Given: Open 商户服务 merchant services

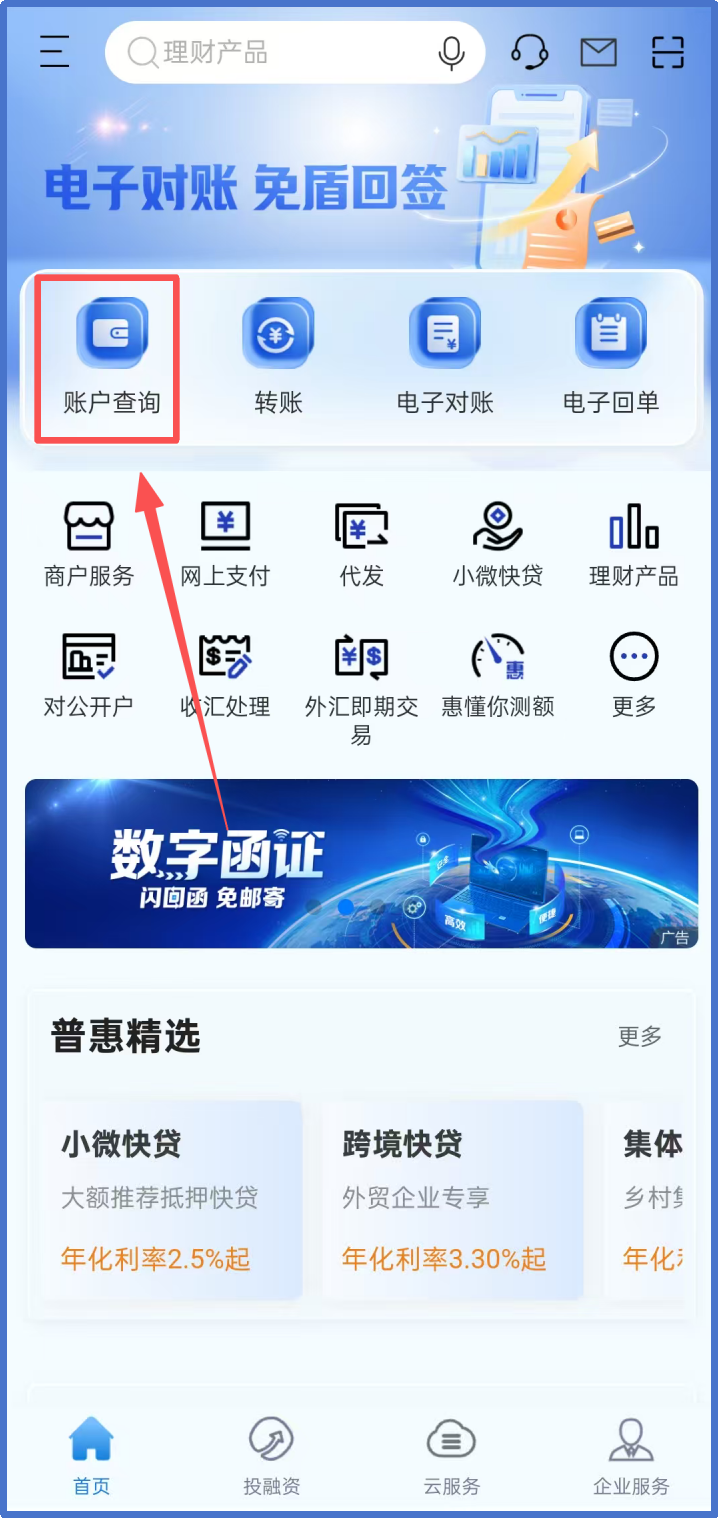Looking at the screenshot, I should (89, 545).
